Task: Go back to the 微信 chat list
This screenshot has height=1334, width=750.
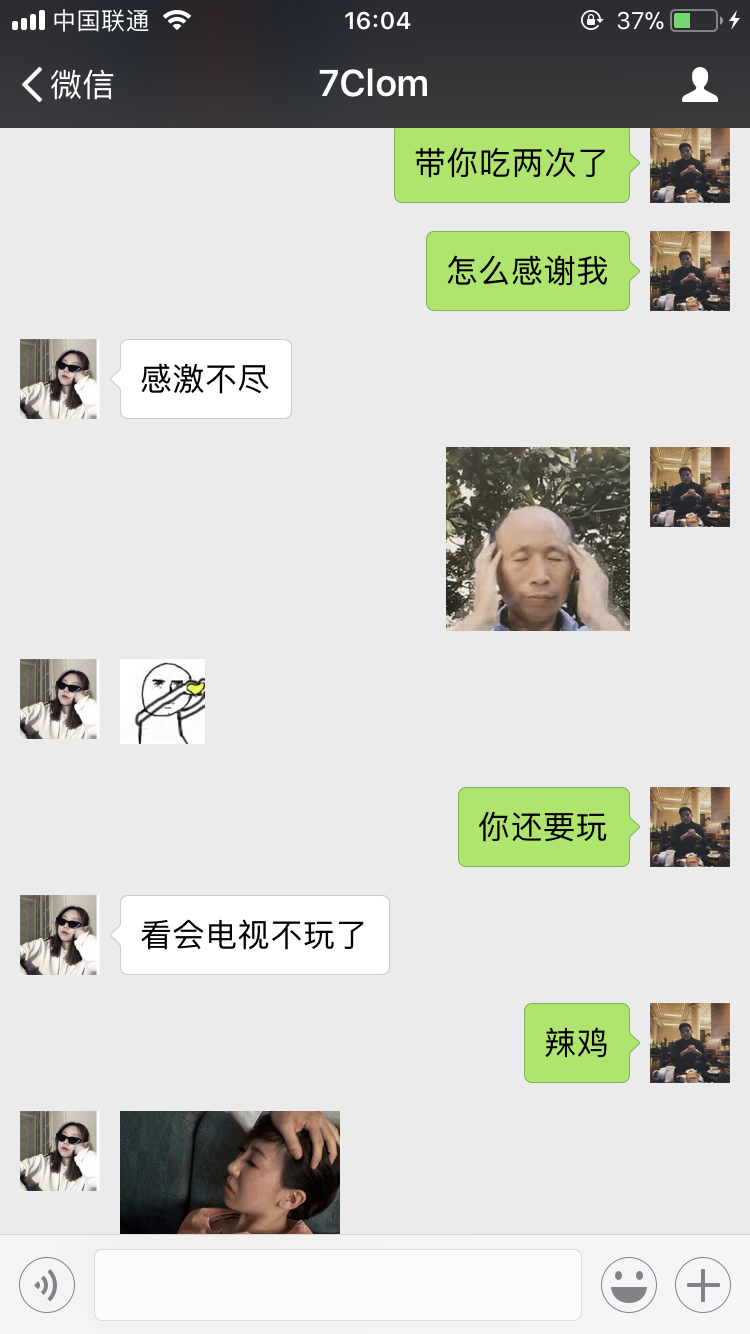Action: pos(68,85)
